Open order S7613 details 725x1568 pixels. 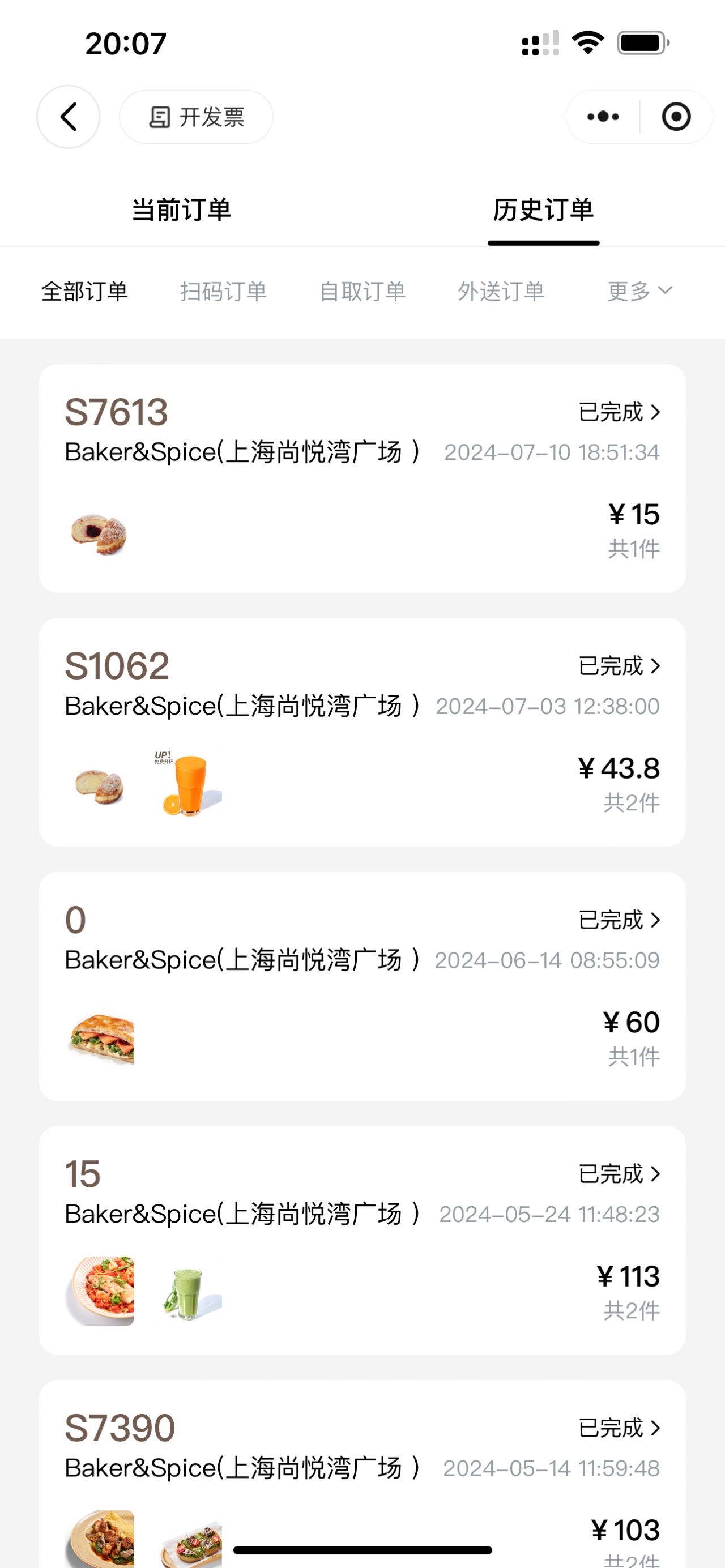[362, 478]
